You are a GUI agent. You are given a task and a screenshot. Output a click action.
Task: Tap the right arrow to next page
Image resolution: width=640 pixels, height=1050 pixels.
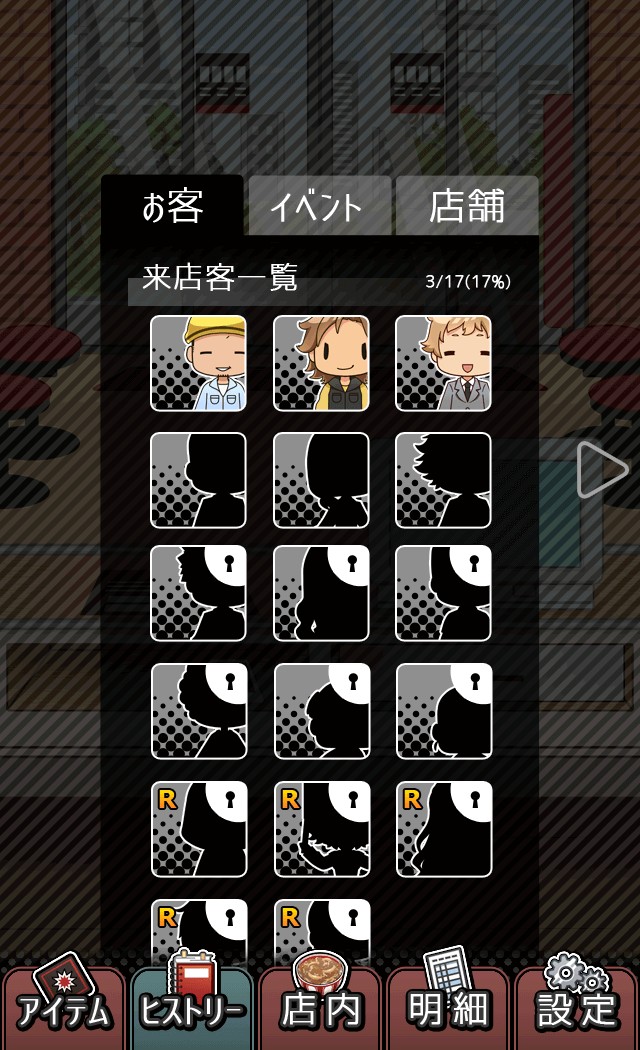[601, 470]
